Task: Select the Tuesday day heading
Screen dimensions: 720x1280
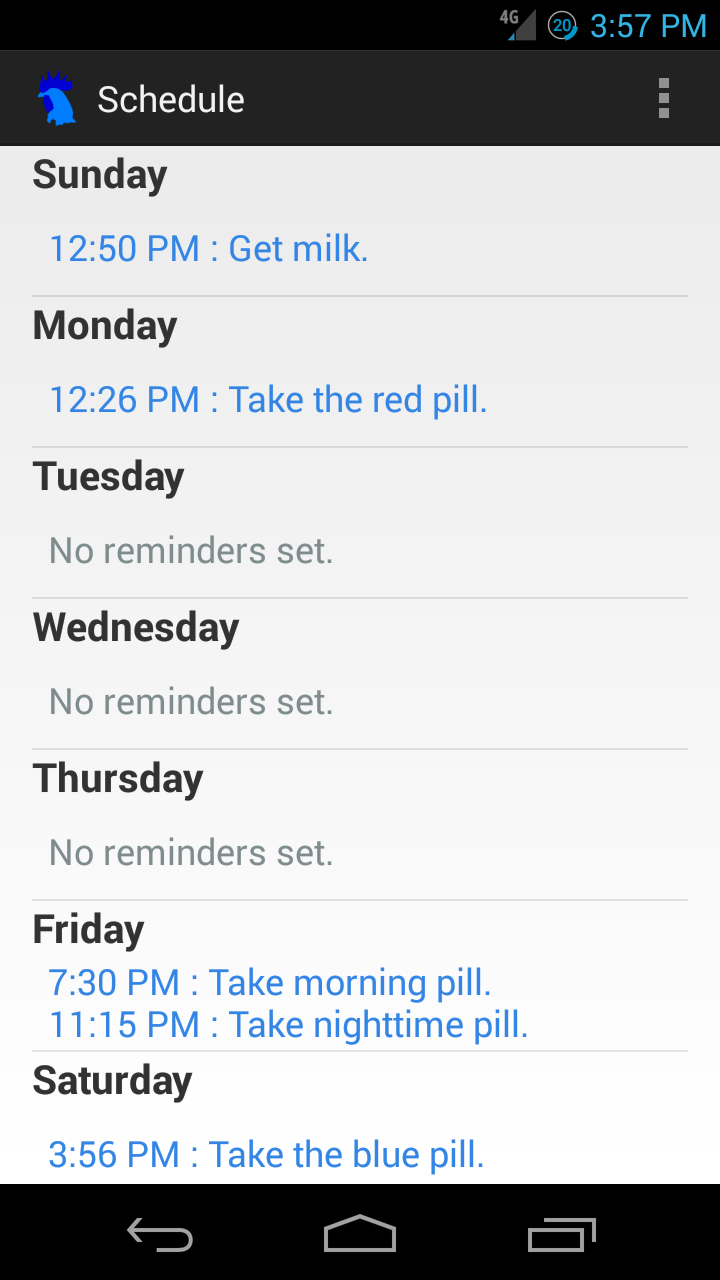Action: click(x=108, y=476)
